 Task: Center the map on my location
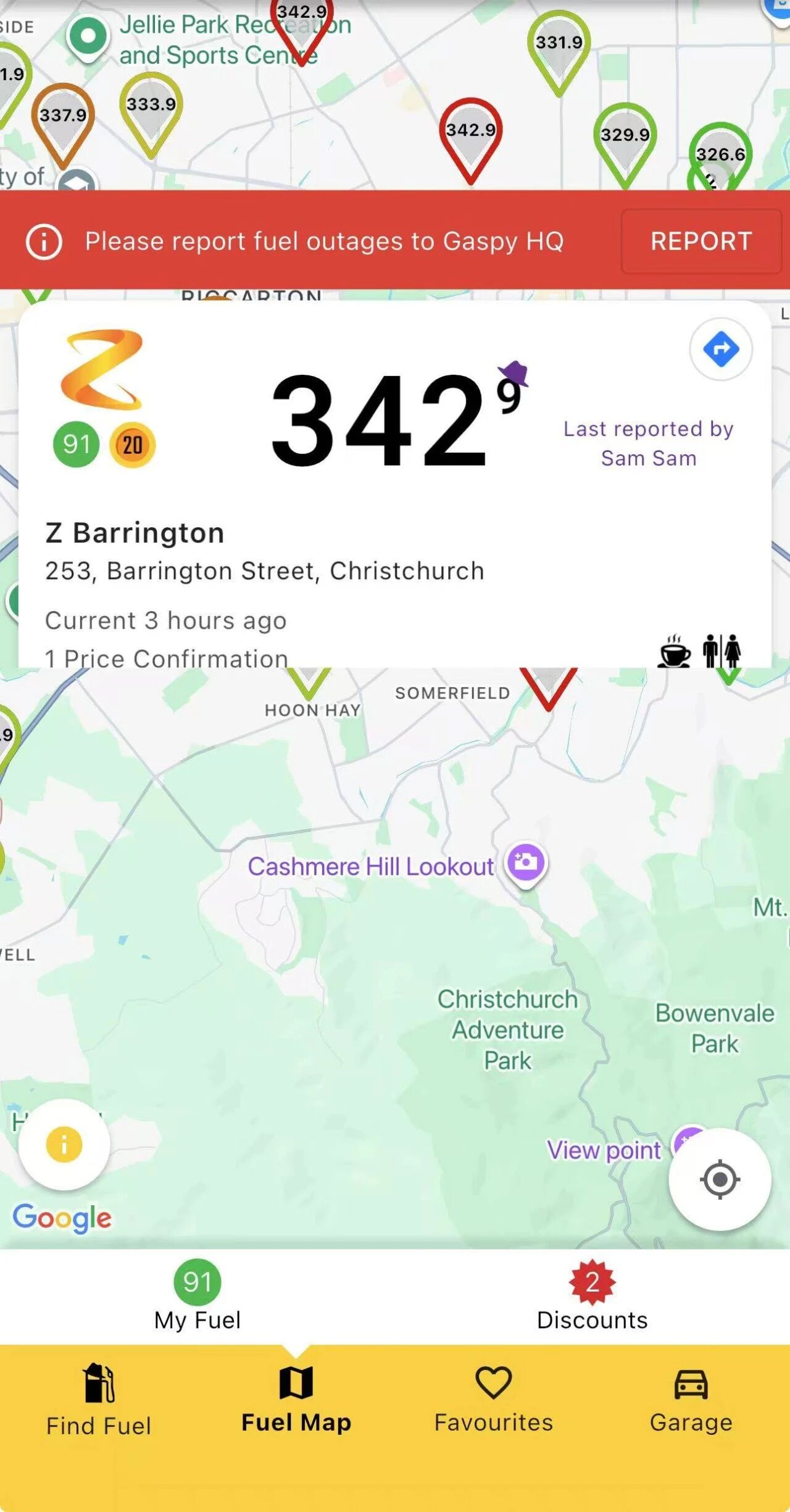(720, 1179)
